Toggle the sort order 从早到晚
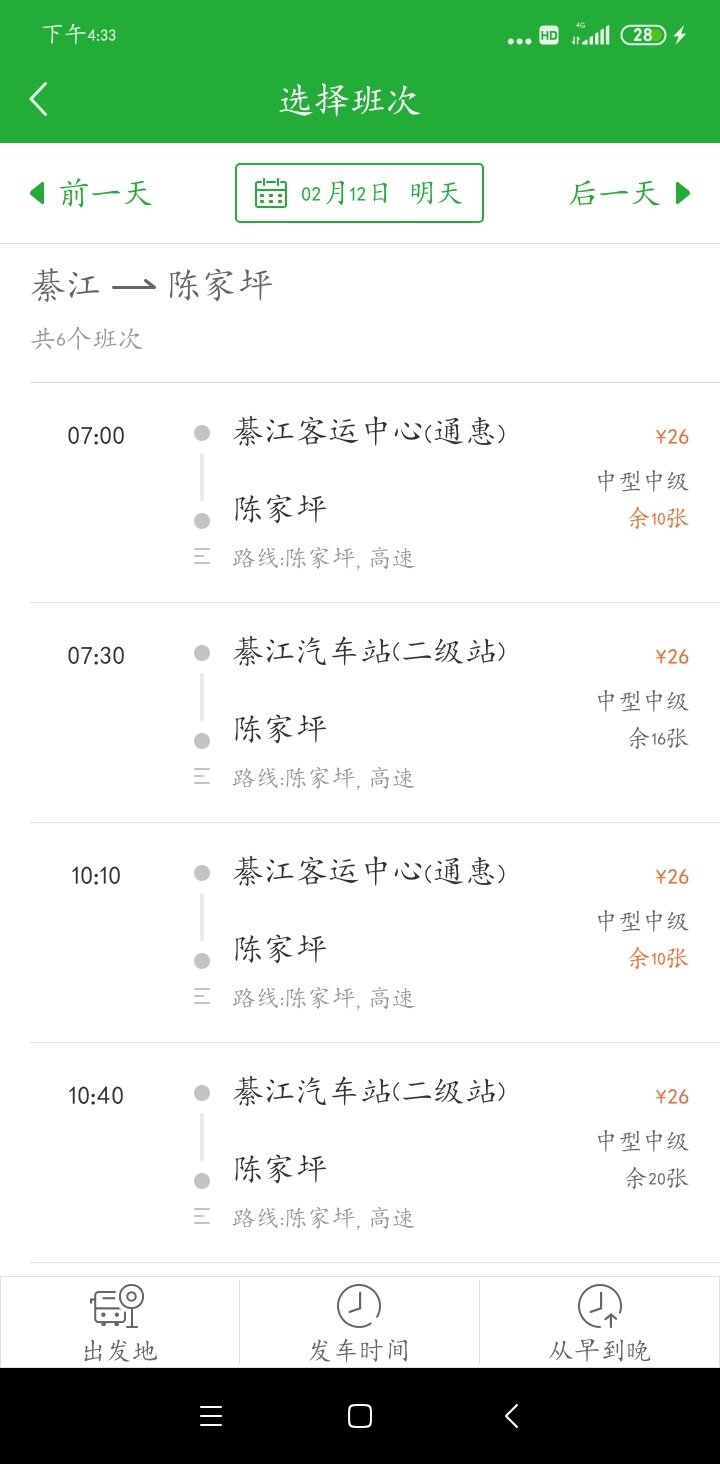 click(x=600, y=1323)
